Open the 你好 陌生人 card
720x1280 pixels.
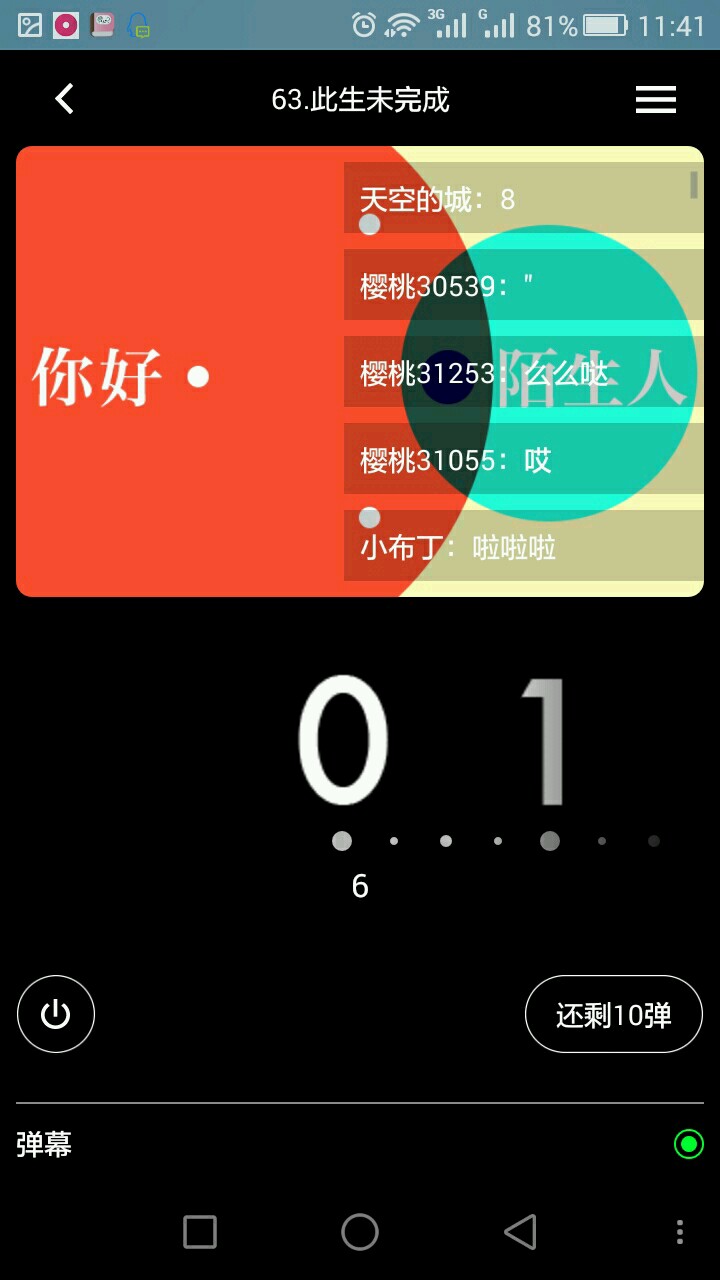click(180, 372)
